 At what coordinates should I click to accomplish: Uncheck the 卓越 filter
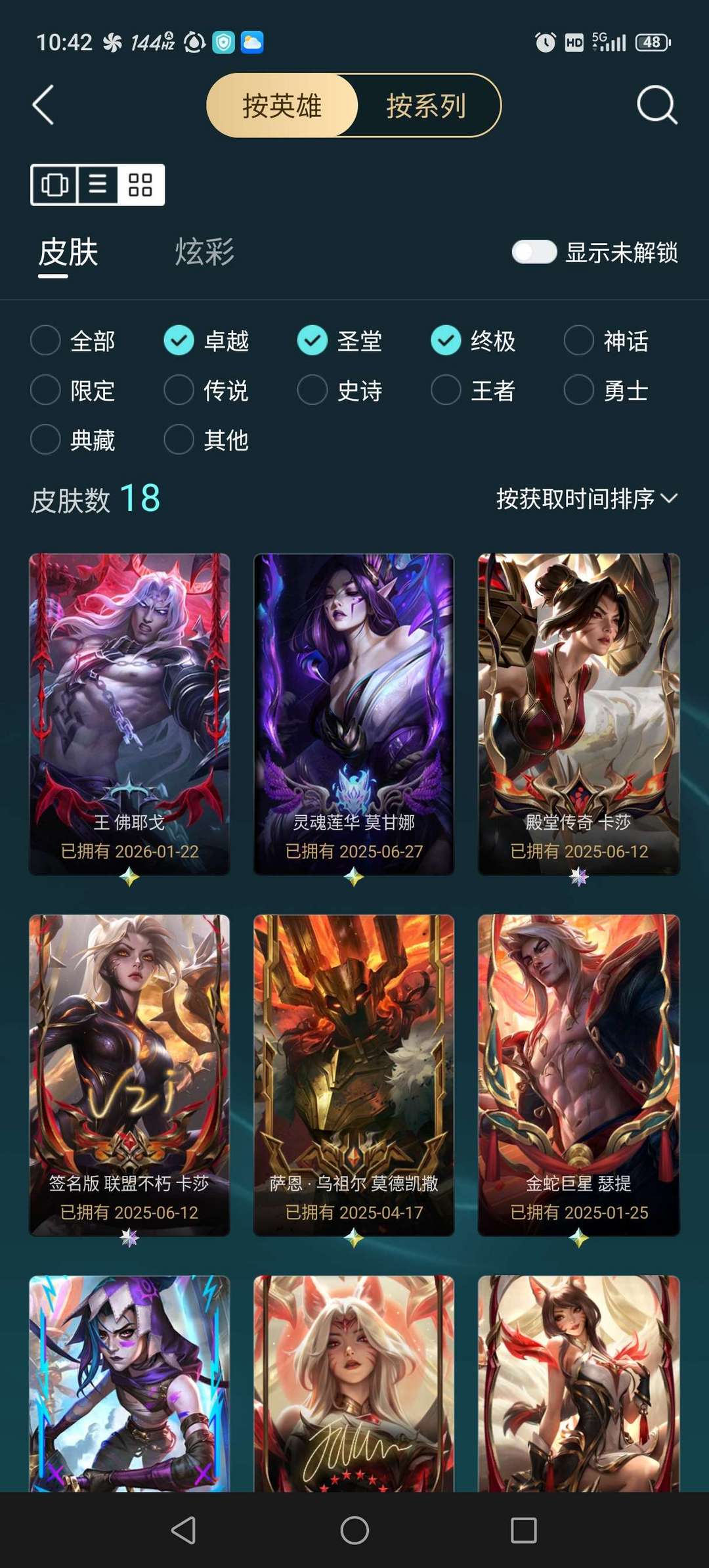click(178, 341)
